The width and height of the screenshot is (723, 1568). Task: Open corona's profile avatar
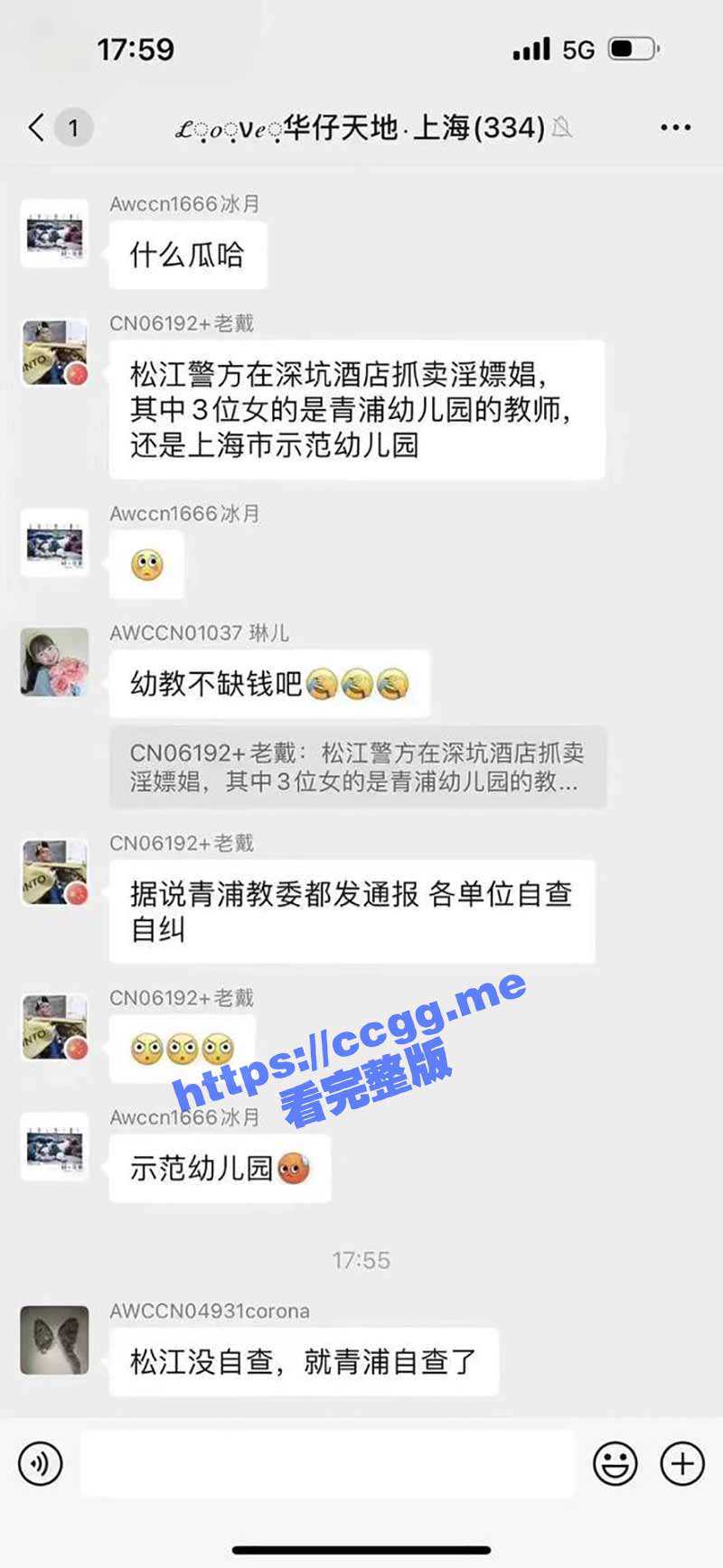[55, 1339]
